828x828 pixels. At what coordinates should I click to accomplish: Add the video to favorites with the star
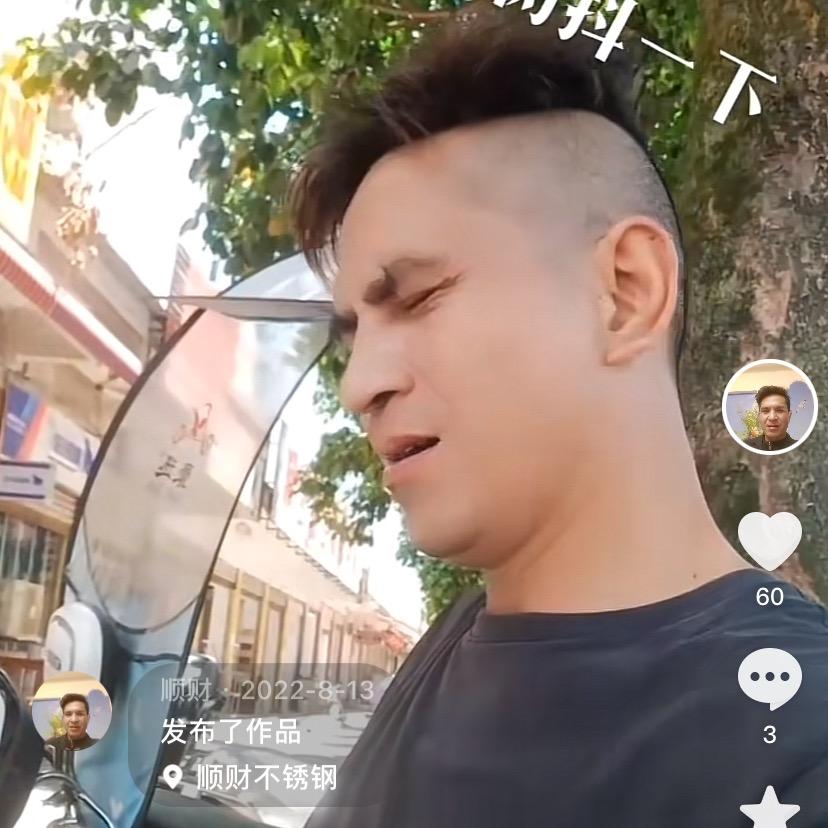[769, 808]
